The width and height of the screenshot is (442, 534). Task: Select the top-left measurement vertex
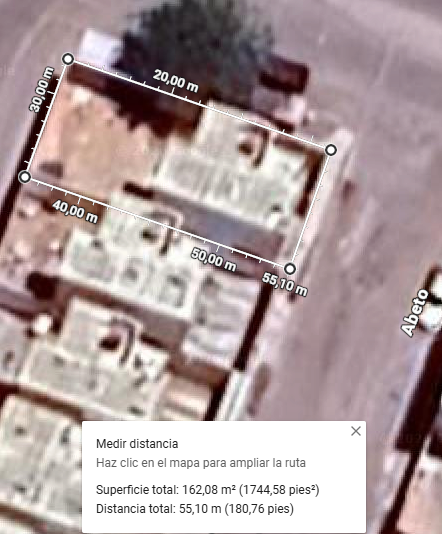pyautogui.click(x=68, y=59)
